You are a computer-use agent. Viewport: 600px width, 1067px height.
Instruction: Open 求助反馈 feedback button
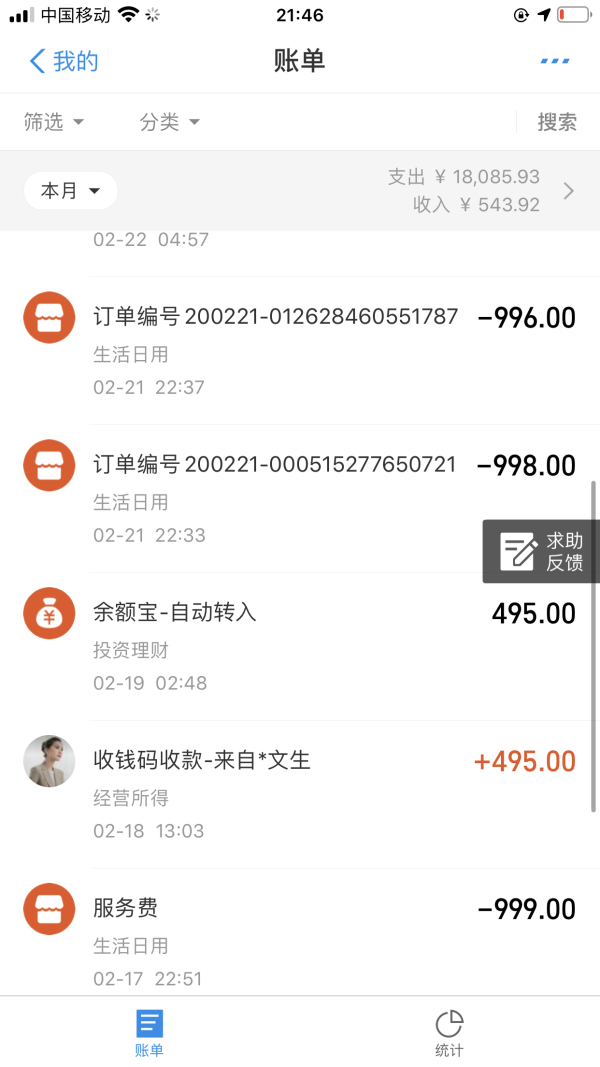click(x=542, y=551)
